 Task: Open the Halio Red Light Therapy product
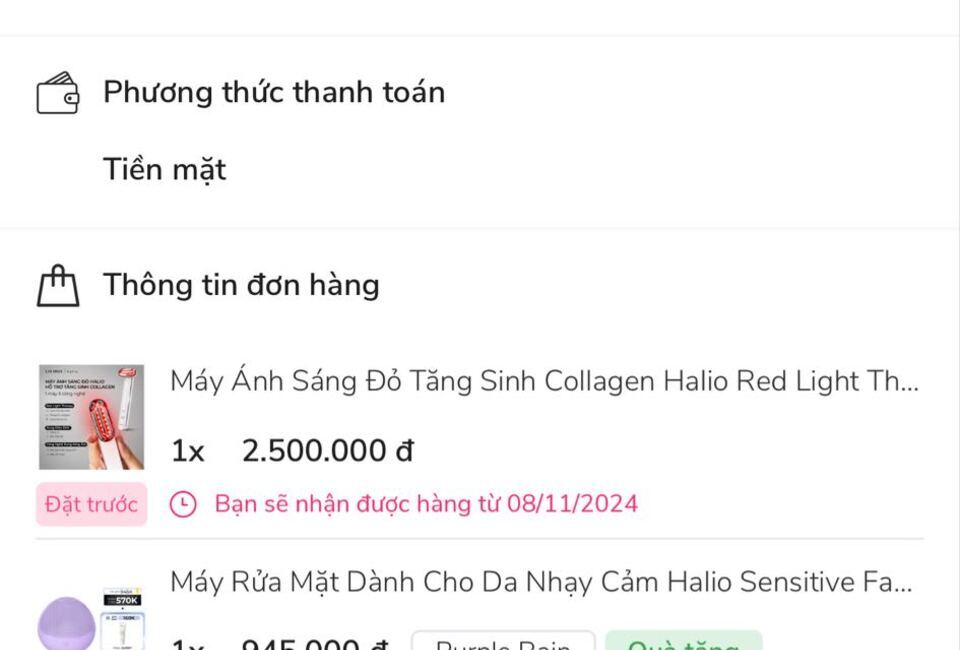pyautogui.click(x=543, y=381)
